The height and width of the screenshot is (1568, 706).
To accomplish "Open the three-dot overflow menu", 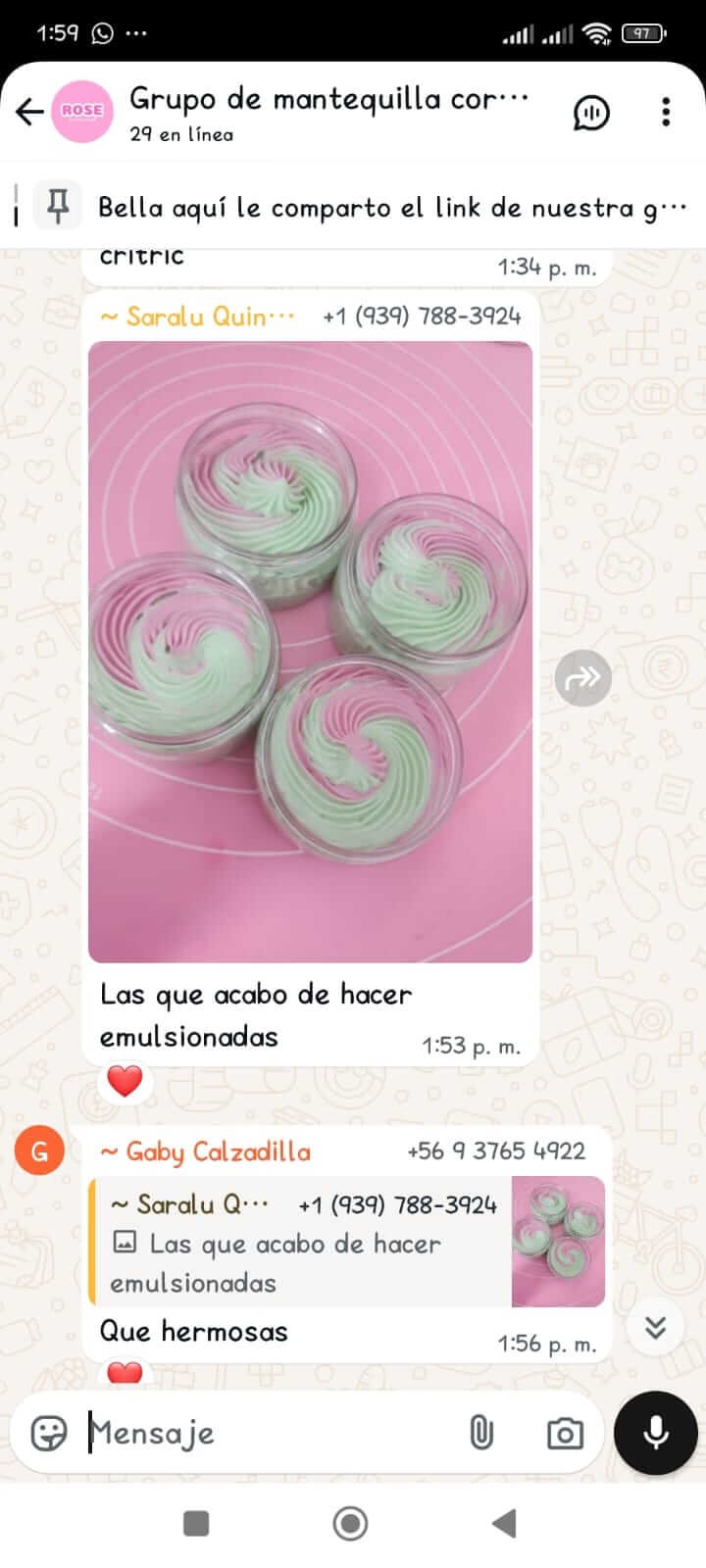I will [666, 113].
